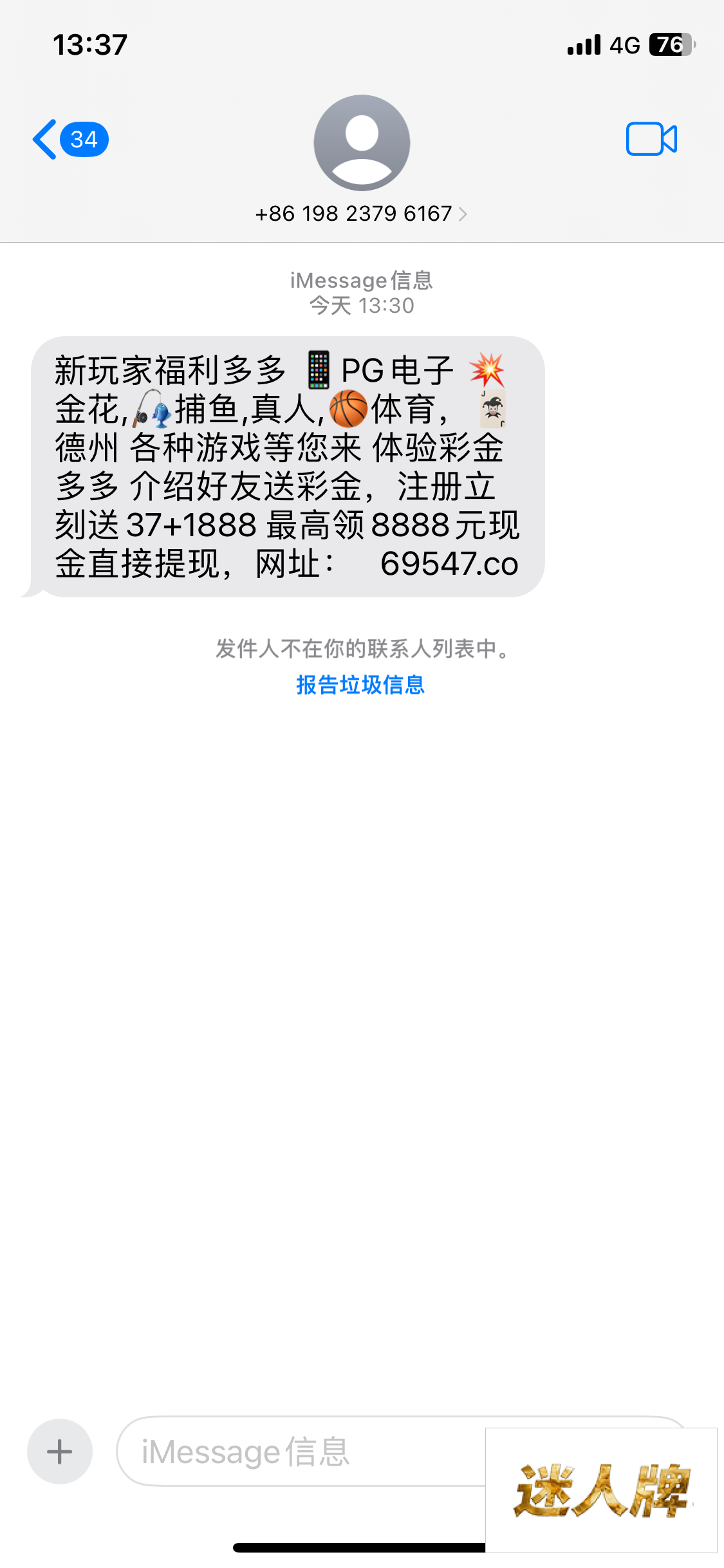
Task: Open the plus attachments menu
Action: pos(60,1451)
